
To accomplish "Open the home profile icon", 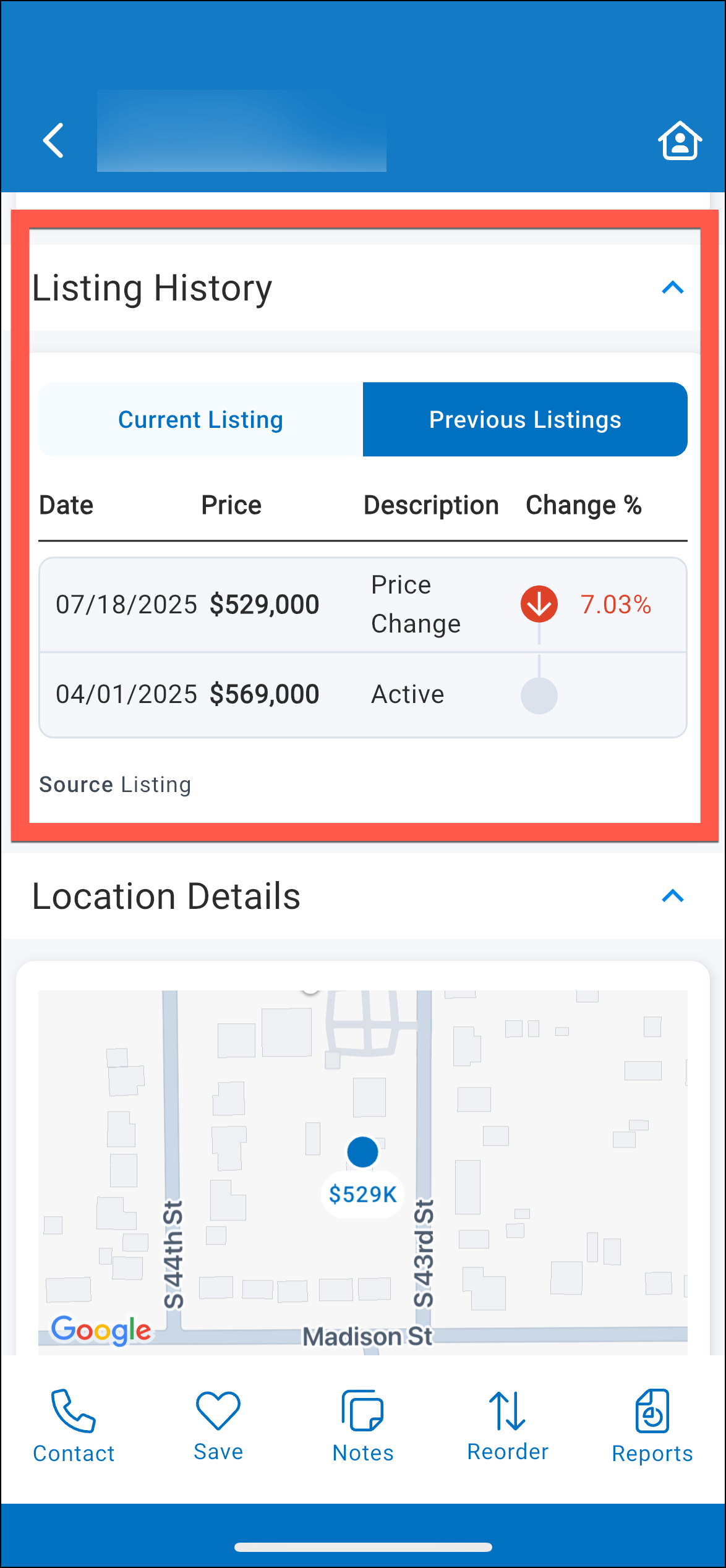I will [x=679, y=141].
